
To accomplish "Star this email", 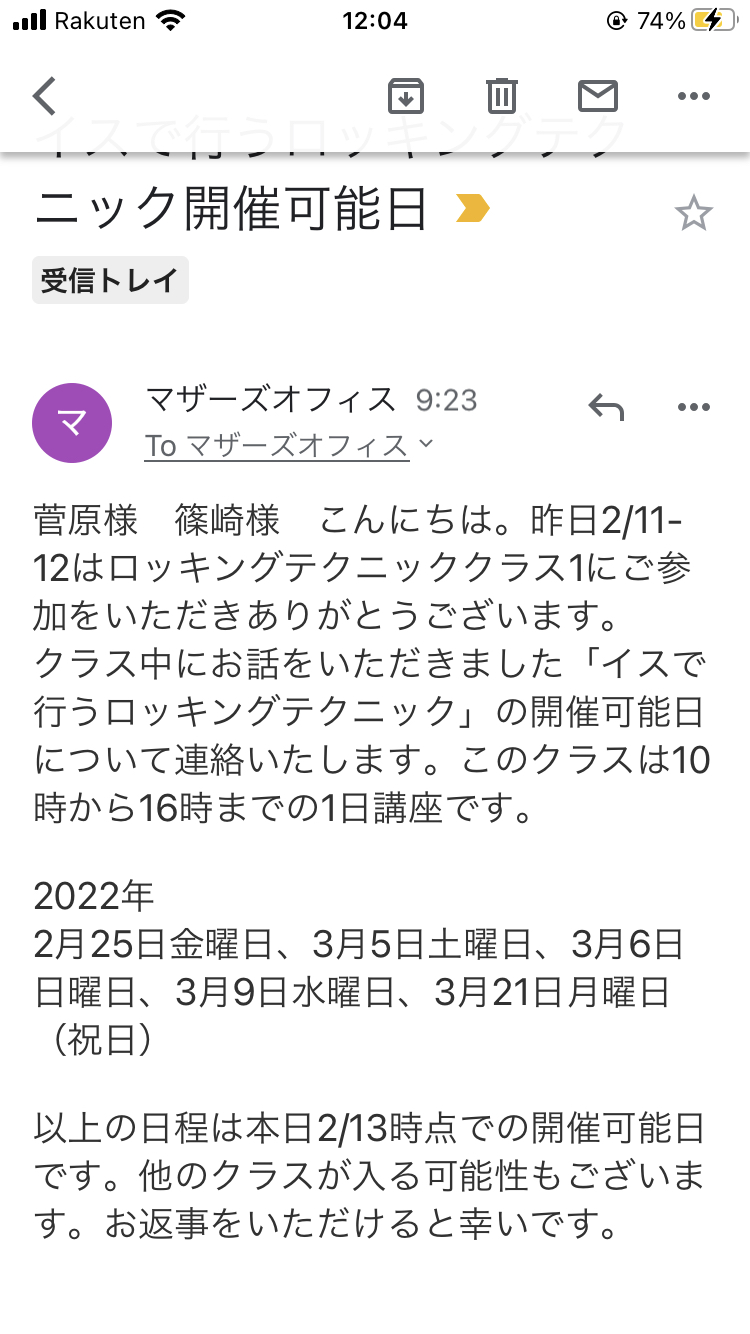I will 693,214.
